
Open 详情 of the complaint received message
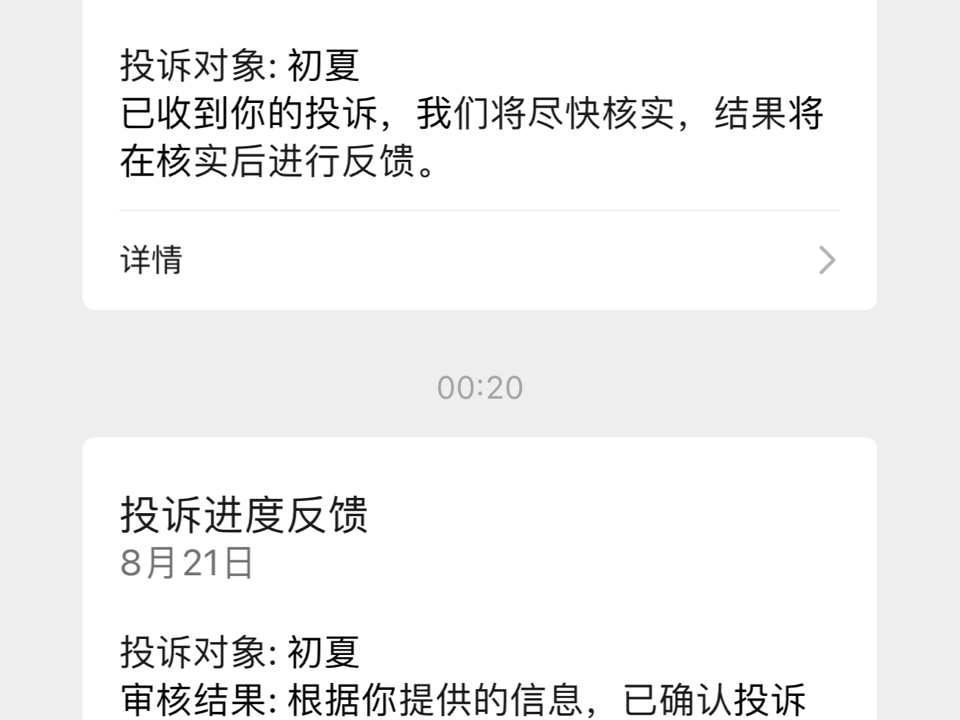pyautogui.click(x=478, y=261)
